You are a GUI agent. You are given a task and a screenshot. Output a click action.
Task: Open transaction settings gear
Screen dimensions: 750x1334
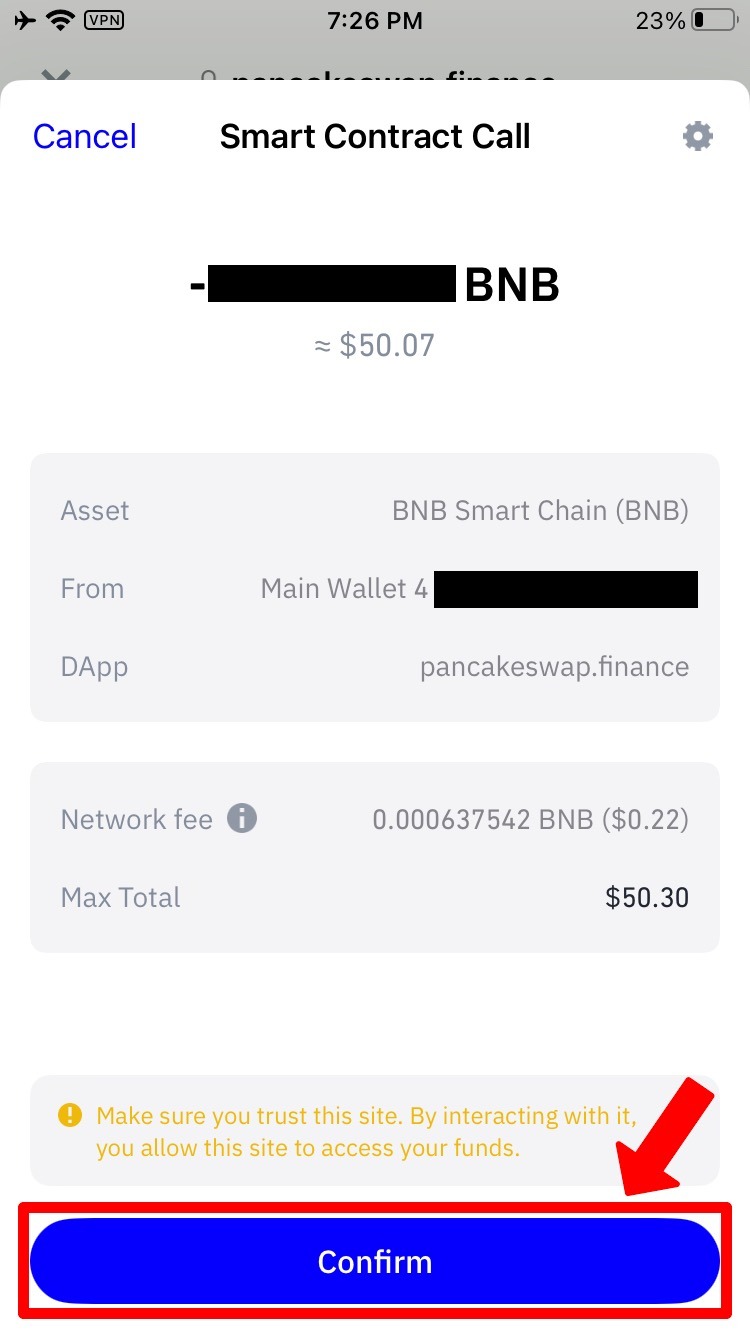697,137
